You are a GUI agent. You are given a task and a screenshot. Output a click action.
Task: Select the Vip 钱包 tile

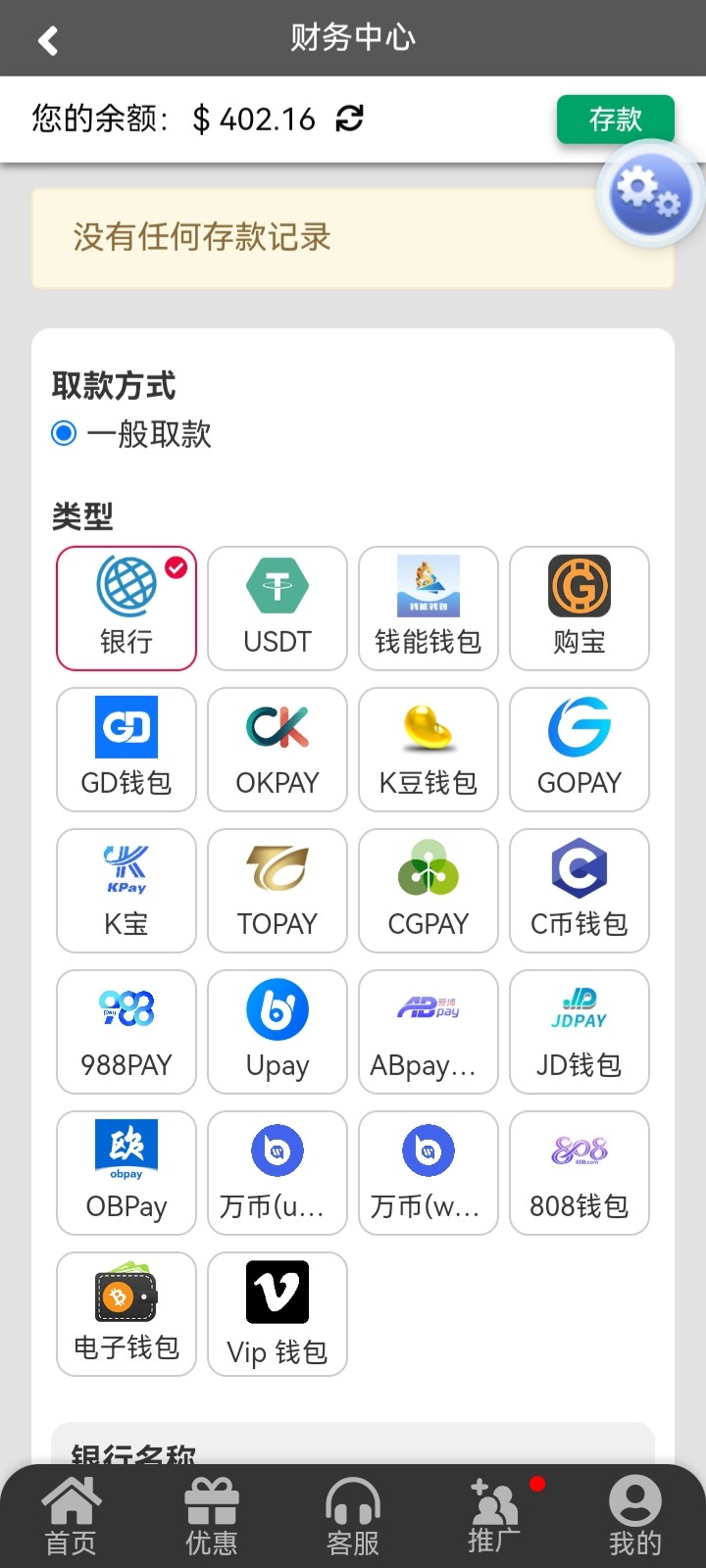[277, 1314]
